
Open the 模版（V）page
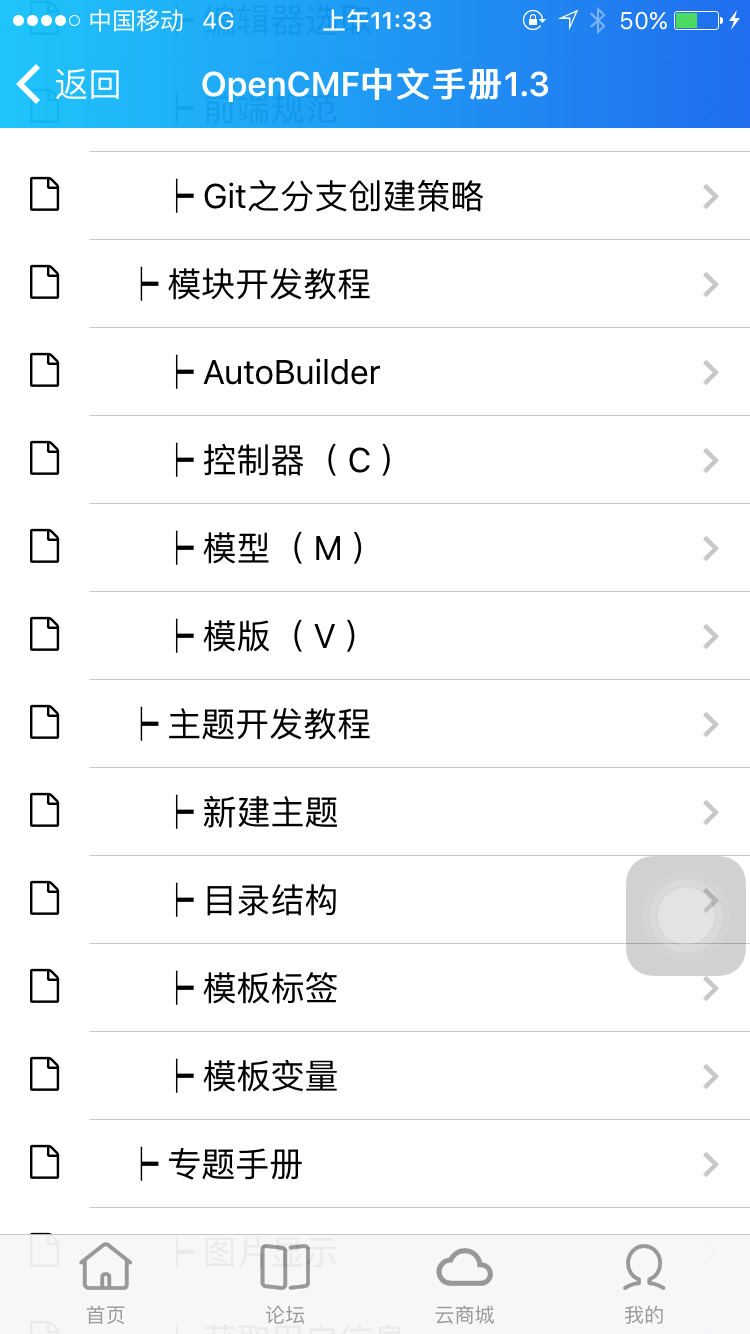pyautogui.click(x=375, y=636)
